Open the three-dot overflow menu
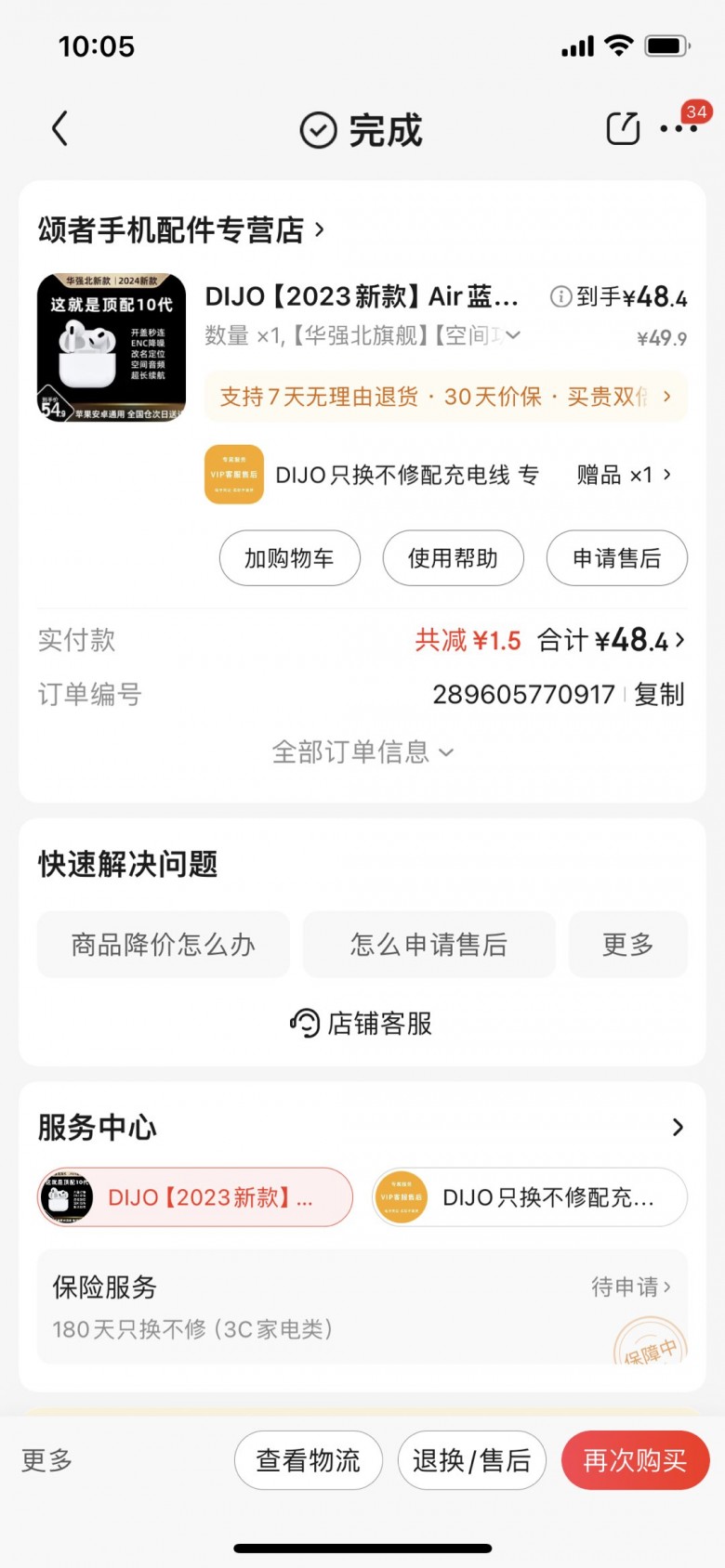The height and width of the screenshot is (1568, 725). (x=679, y=129)
